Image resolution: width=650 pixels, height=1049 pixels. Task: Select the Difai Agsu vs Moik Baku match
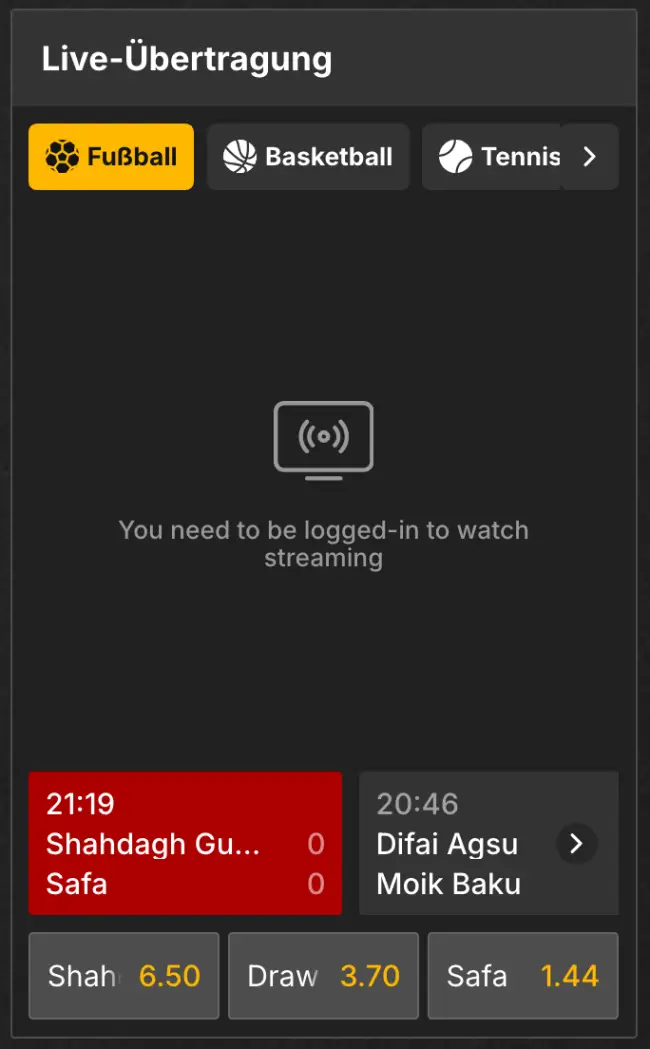455,843
